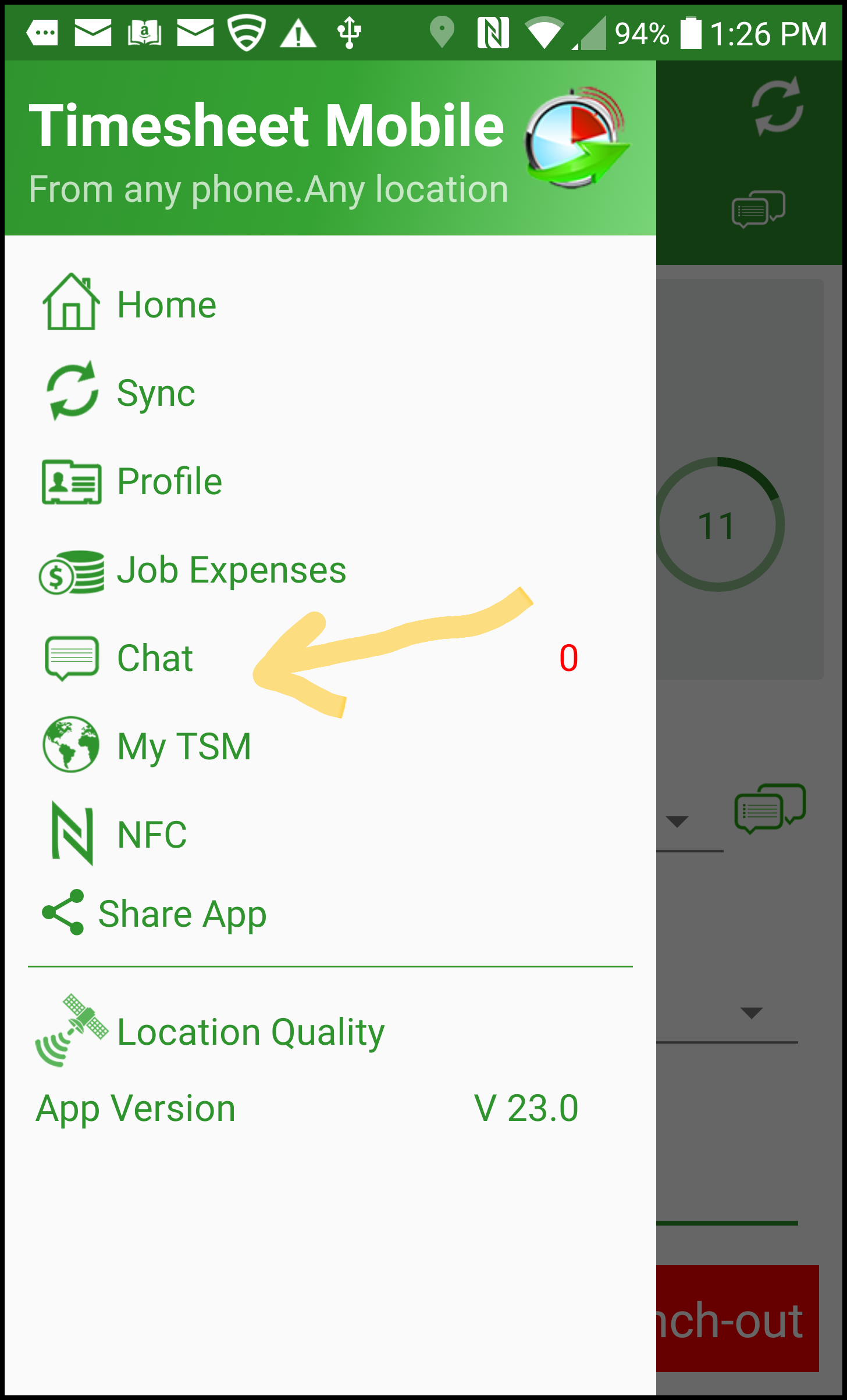The width and height of the screenshot is (847, 1400).
Task: Open the Profile menu item
Action: pyautogui.click(x=330, y=481)
